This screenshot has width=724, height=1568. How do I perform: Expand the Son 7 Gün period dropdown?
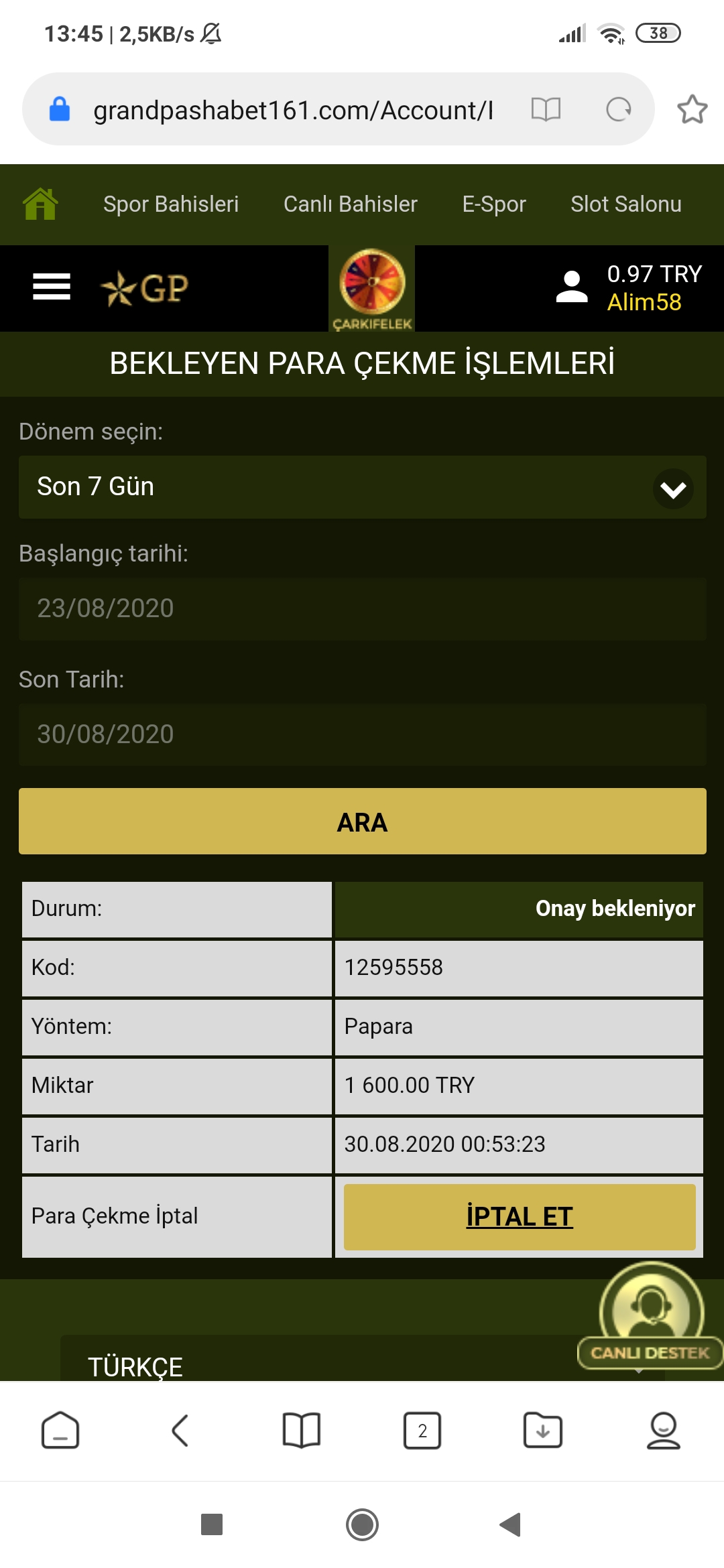click(x=363, y=487)
